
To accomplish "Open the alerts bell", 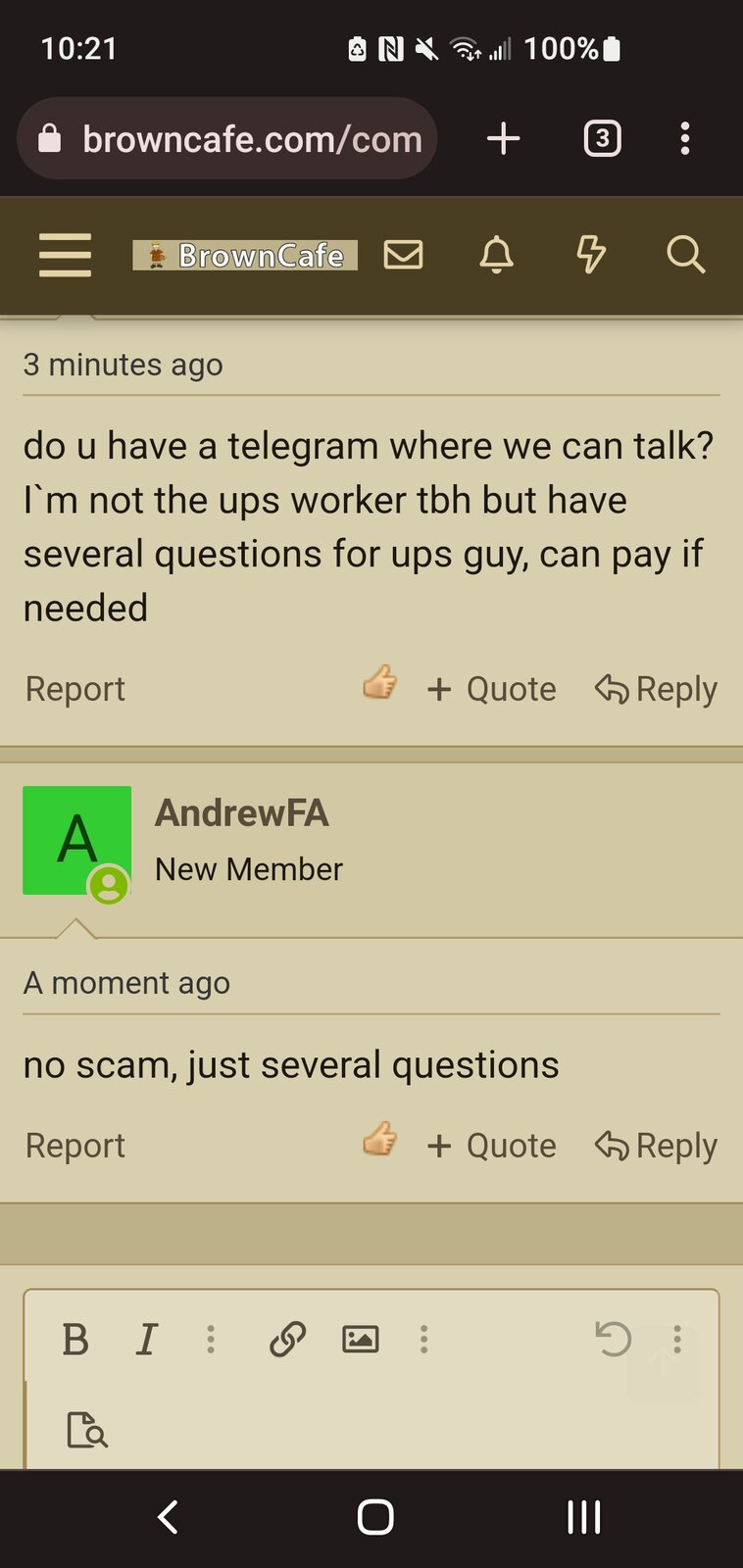I will tap(496, 255).
